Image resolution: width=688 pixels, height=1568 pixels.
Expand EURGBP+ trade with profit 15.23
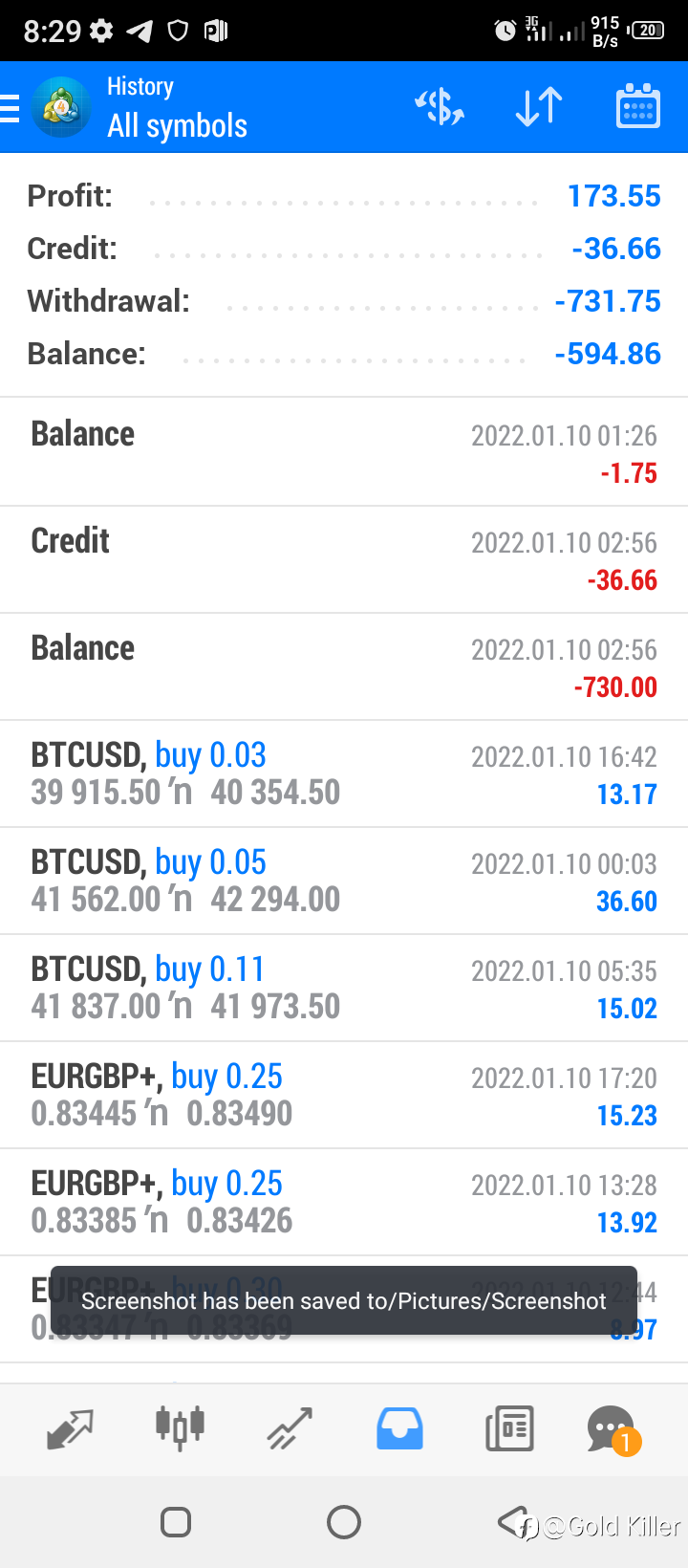(x=344, y=1095)
